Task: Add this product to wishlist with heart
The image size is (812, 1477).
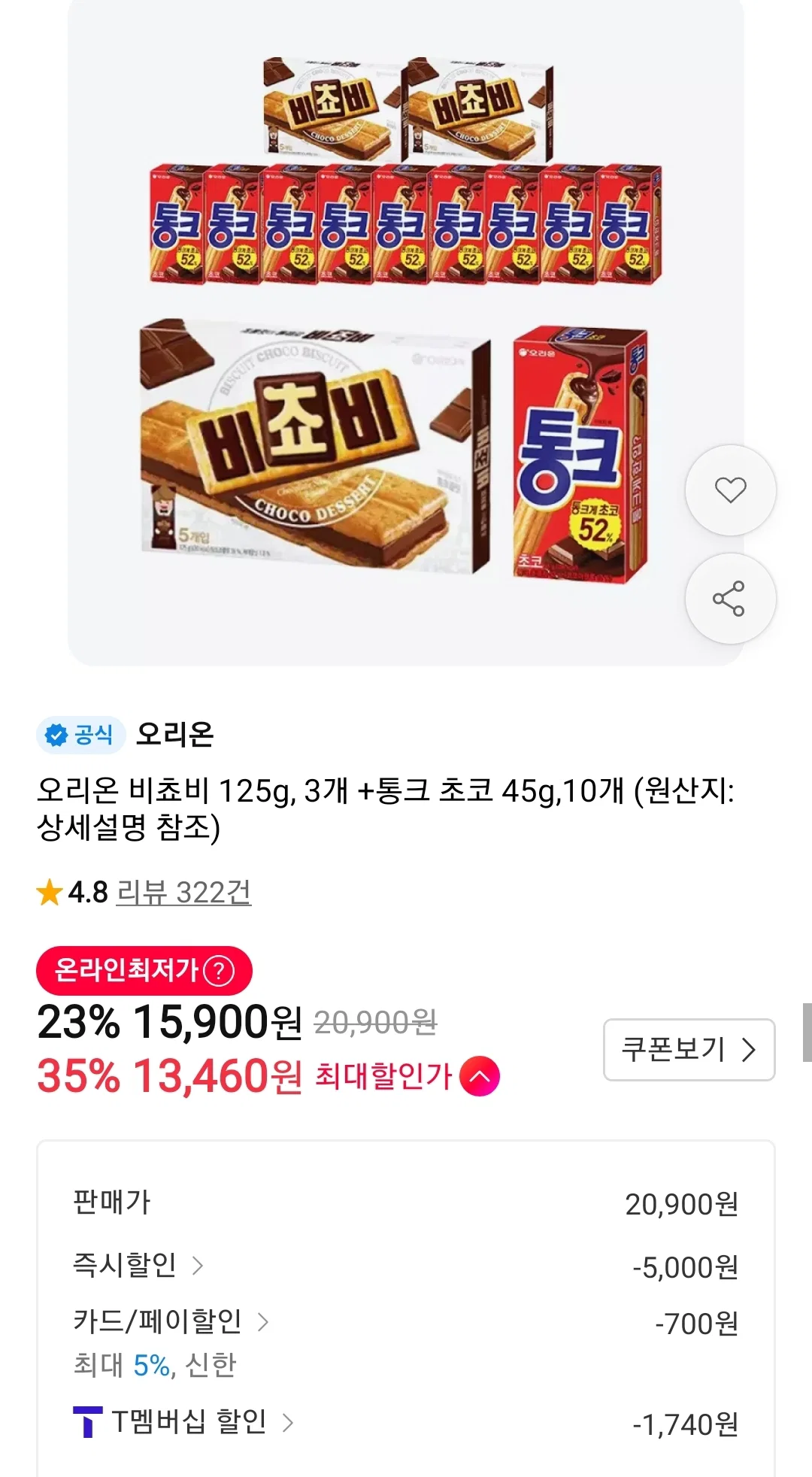Action: [x=730, y=490]
